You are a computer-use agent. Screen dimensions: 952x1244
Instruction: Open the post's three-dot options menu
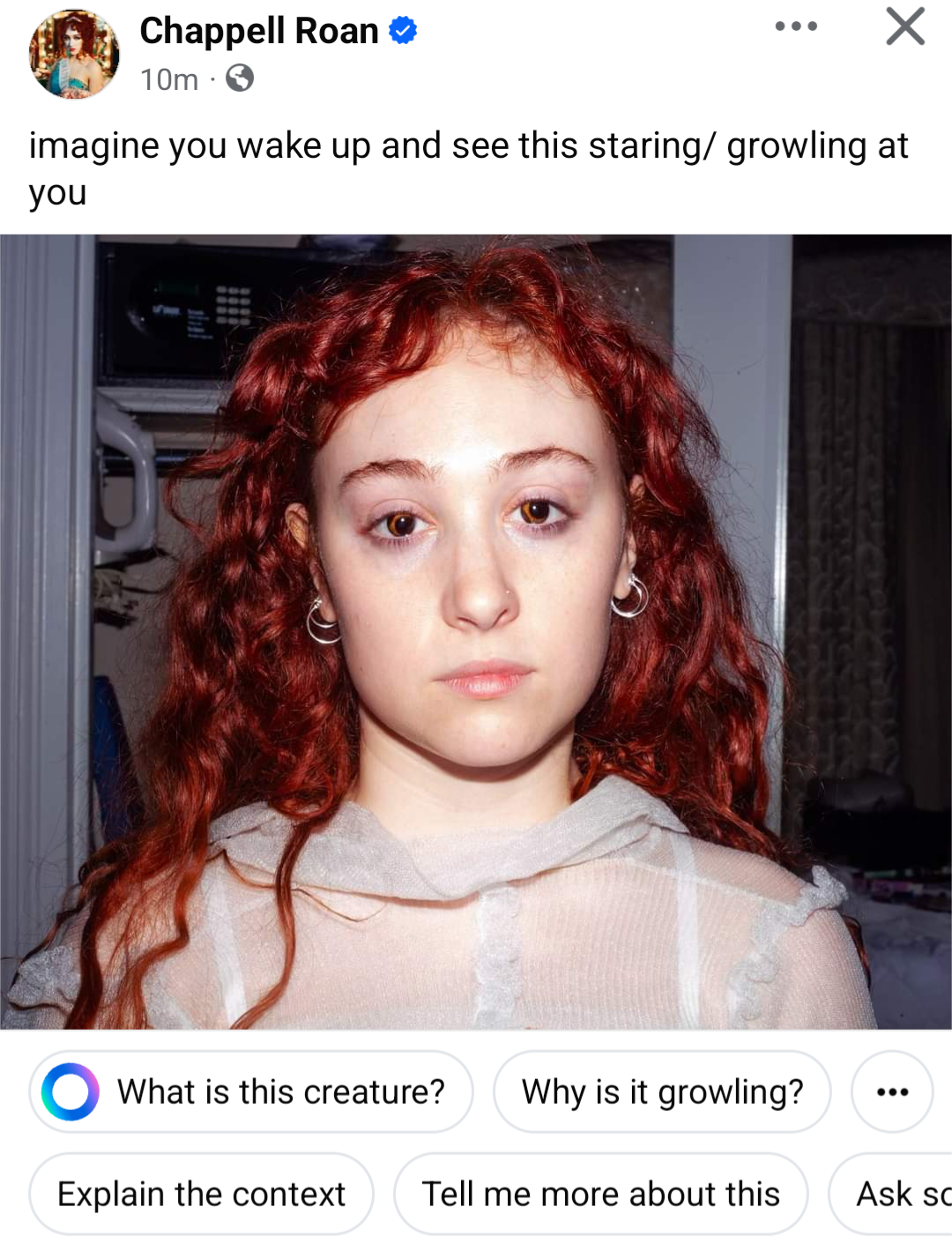tap(796, 26)
